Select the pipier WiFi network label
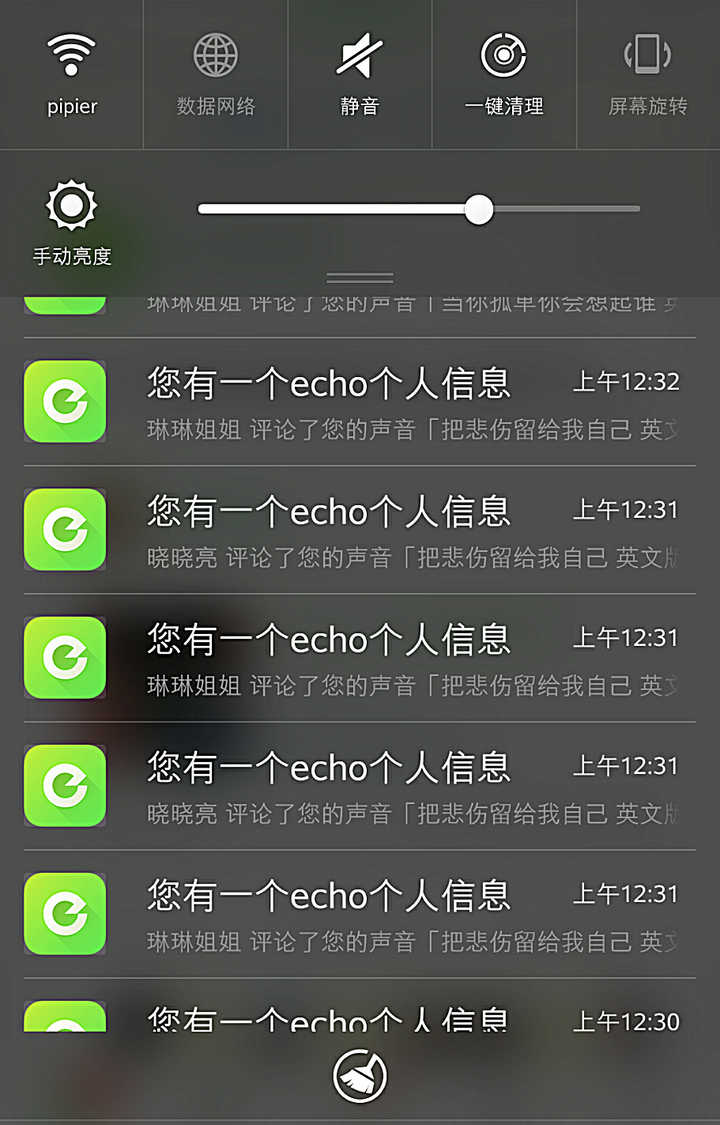Screen dimensions: 720x1125 pos(71,106)
